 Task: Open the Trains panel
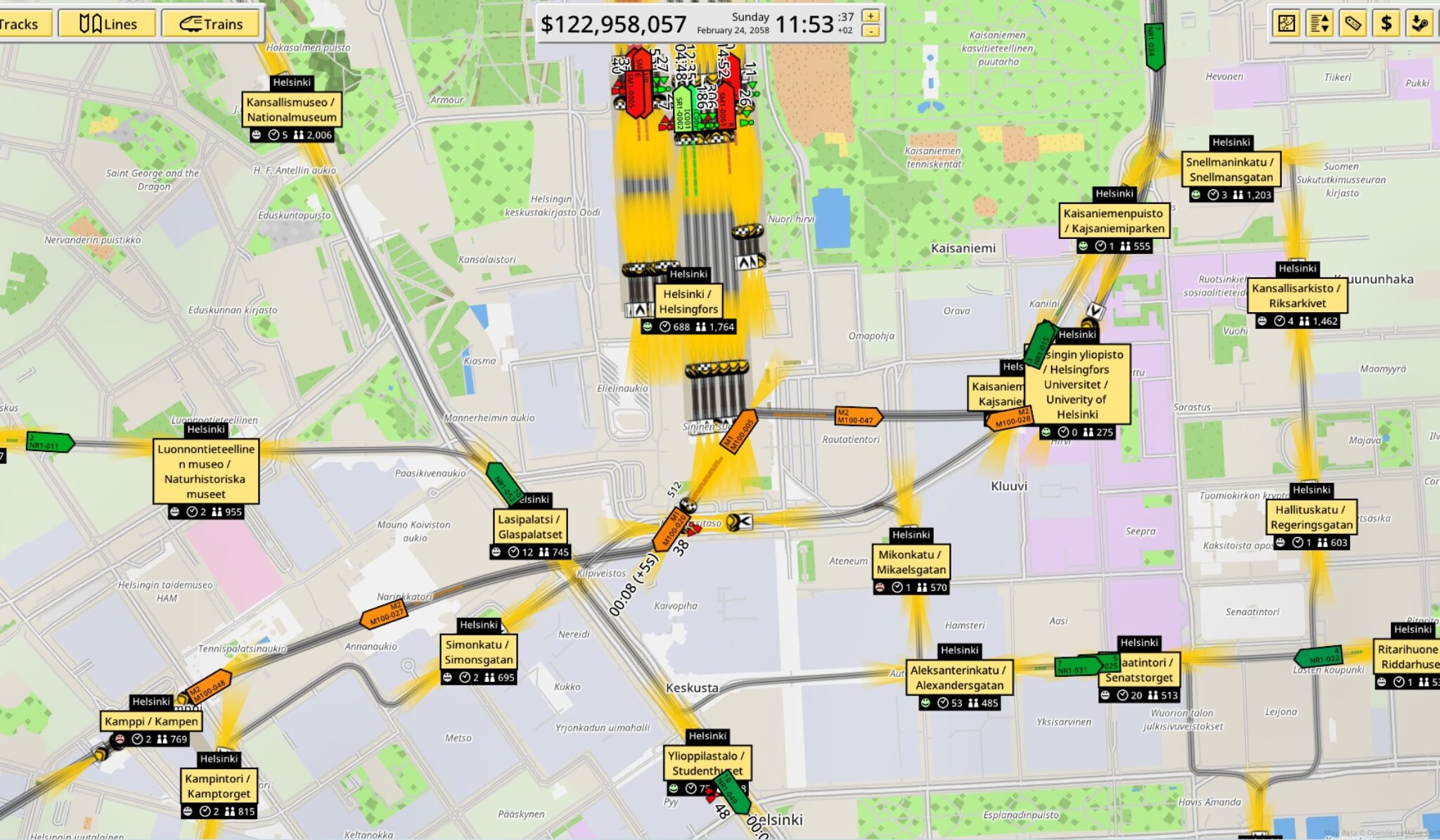tap(211, 24)
